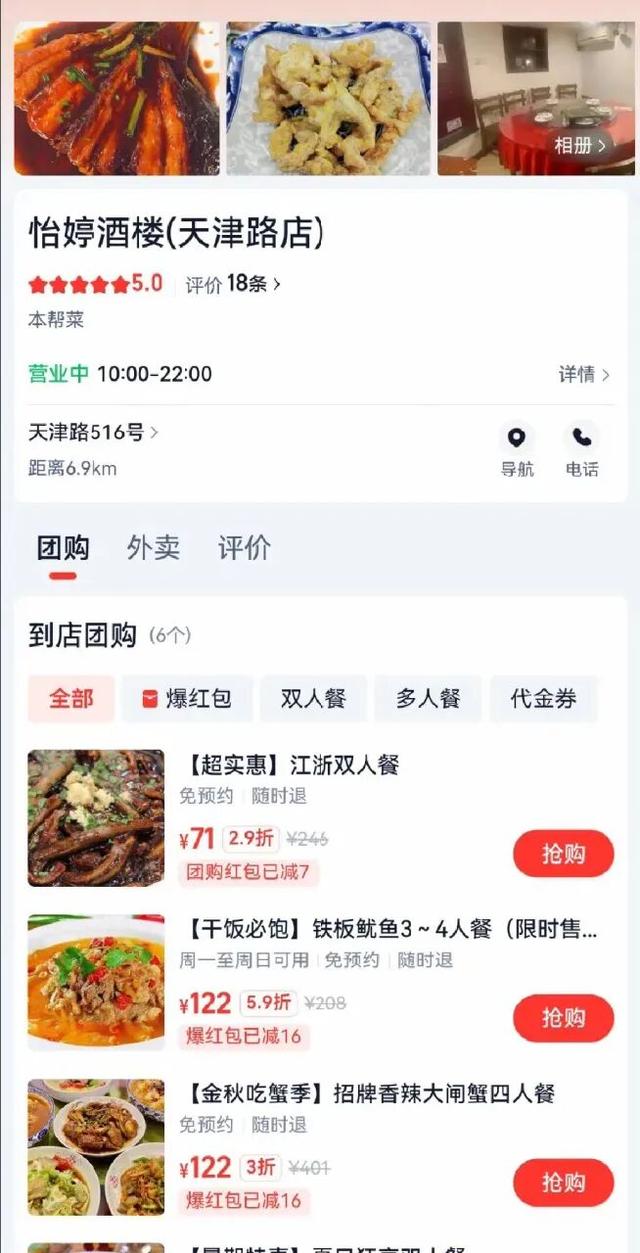Viewport: 640px width, 1253px height.
Task: Open the address 天津路516号
Action: tap(93, 433)
